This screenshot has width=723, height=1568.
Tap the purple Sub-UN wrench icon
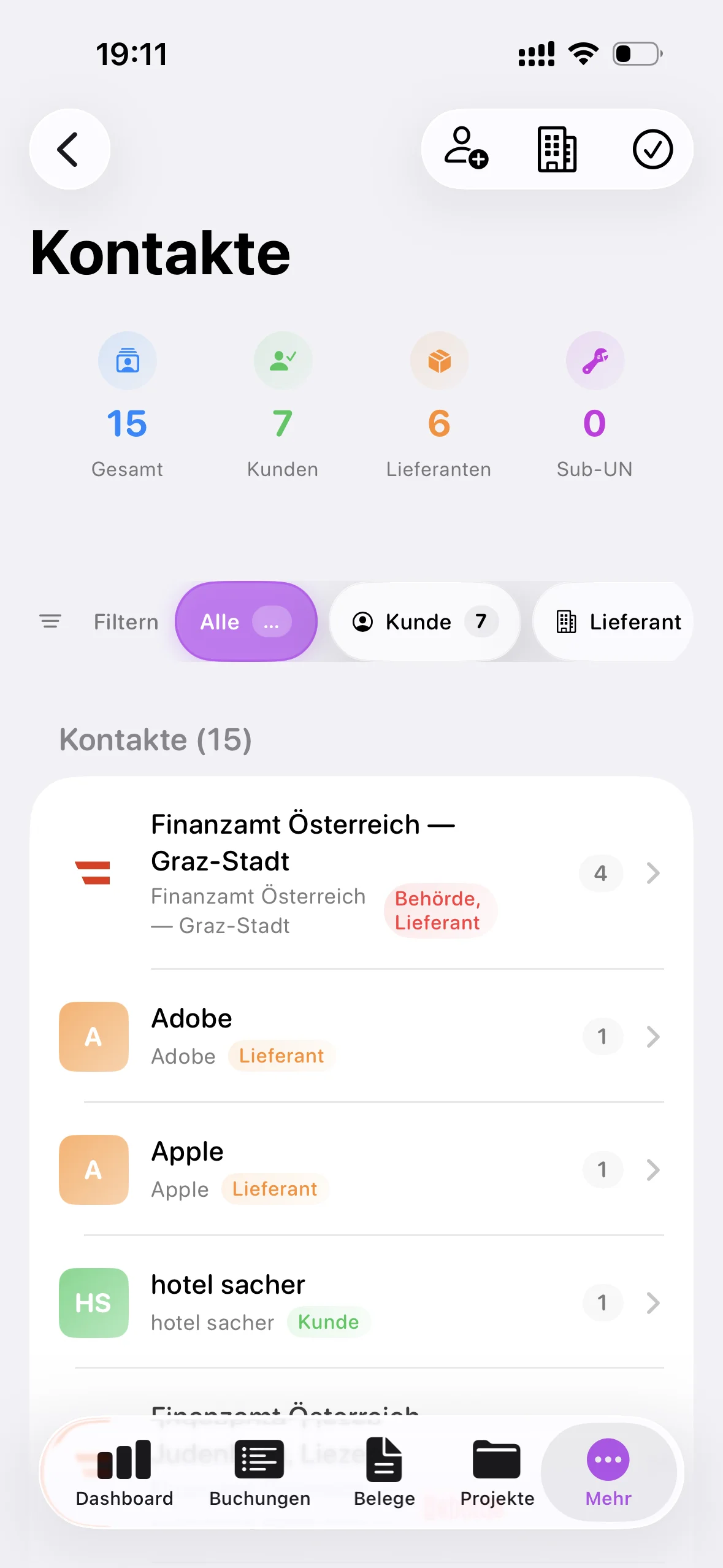tap(594, 360)
